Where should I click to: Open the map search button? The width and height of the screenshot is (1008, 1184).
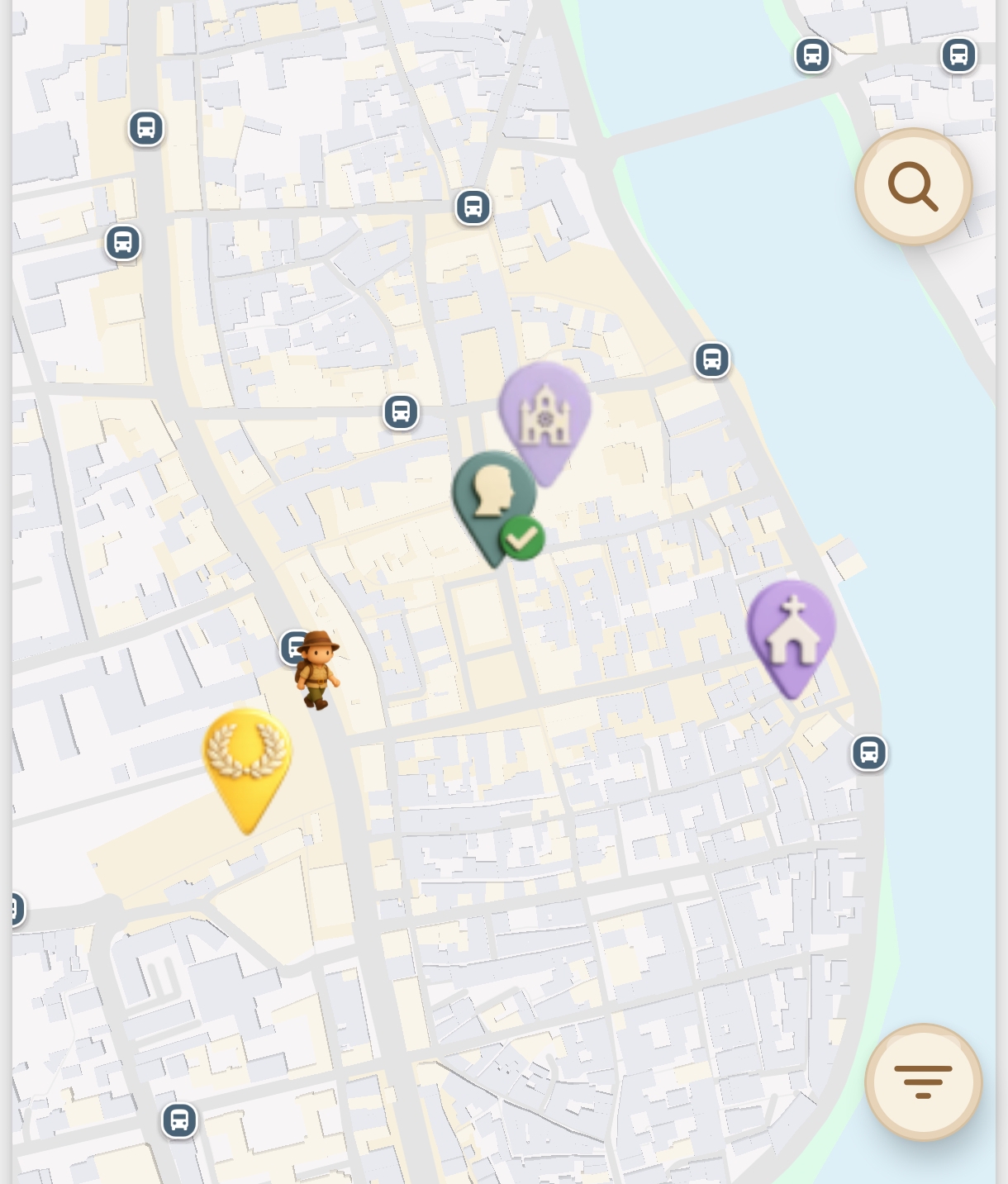[x=913, y=187]
